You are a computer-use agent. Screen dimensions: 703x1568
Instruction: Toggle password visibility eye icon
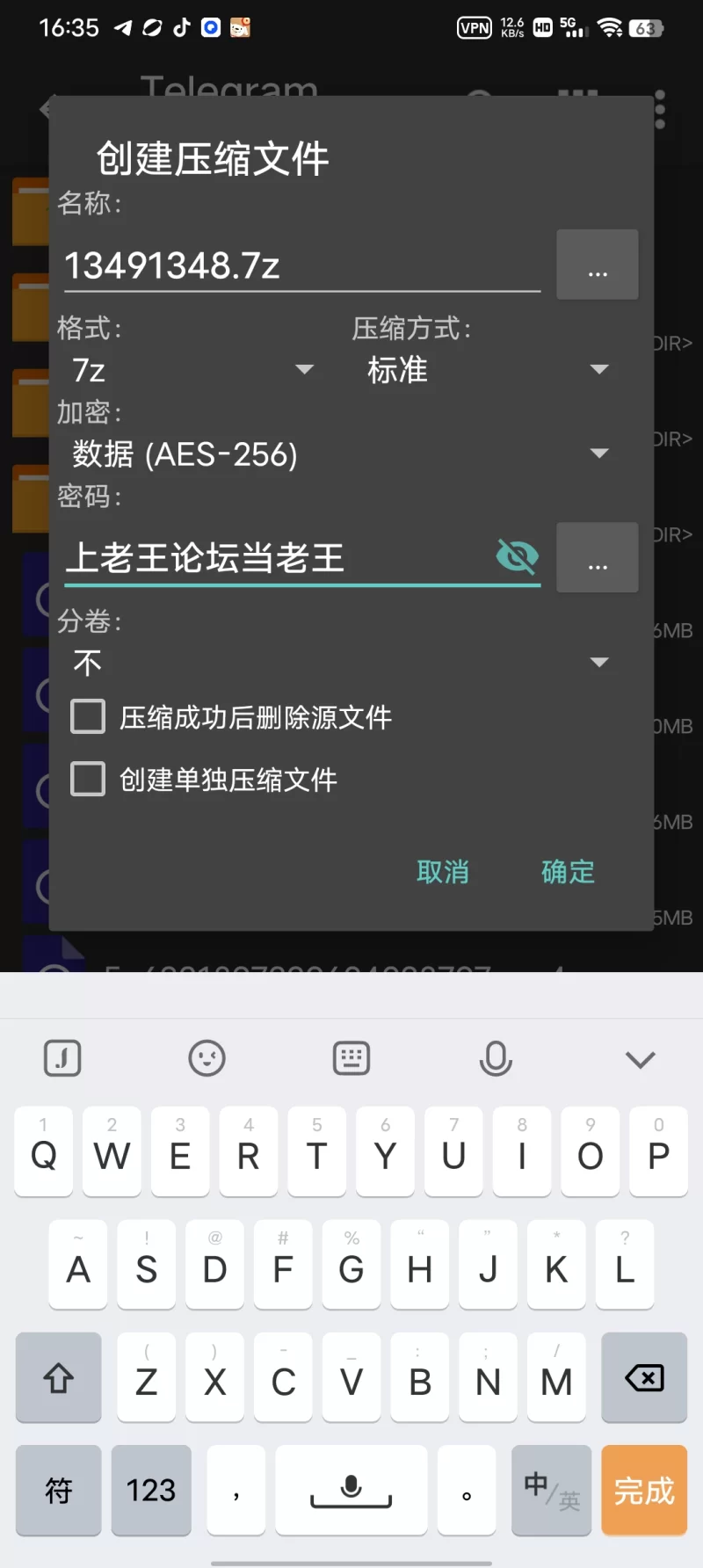tap(517, 556)
